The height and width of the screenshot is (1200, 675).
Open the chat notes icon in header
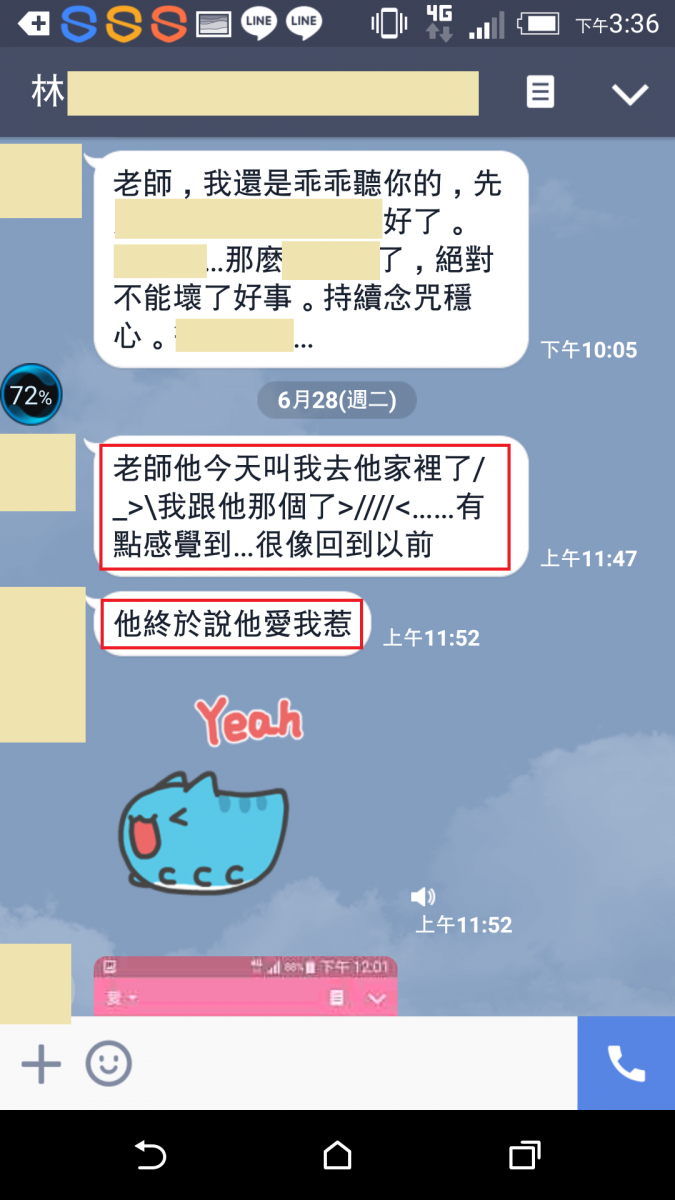(x=540, y=93)
